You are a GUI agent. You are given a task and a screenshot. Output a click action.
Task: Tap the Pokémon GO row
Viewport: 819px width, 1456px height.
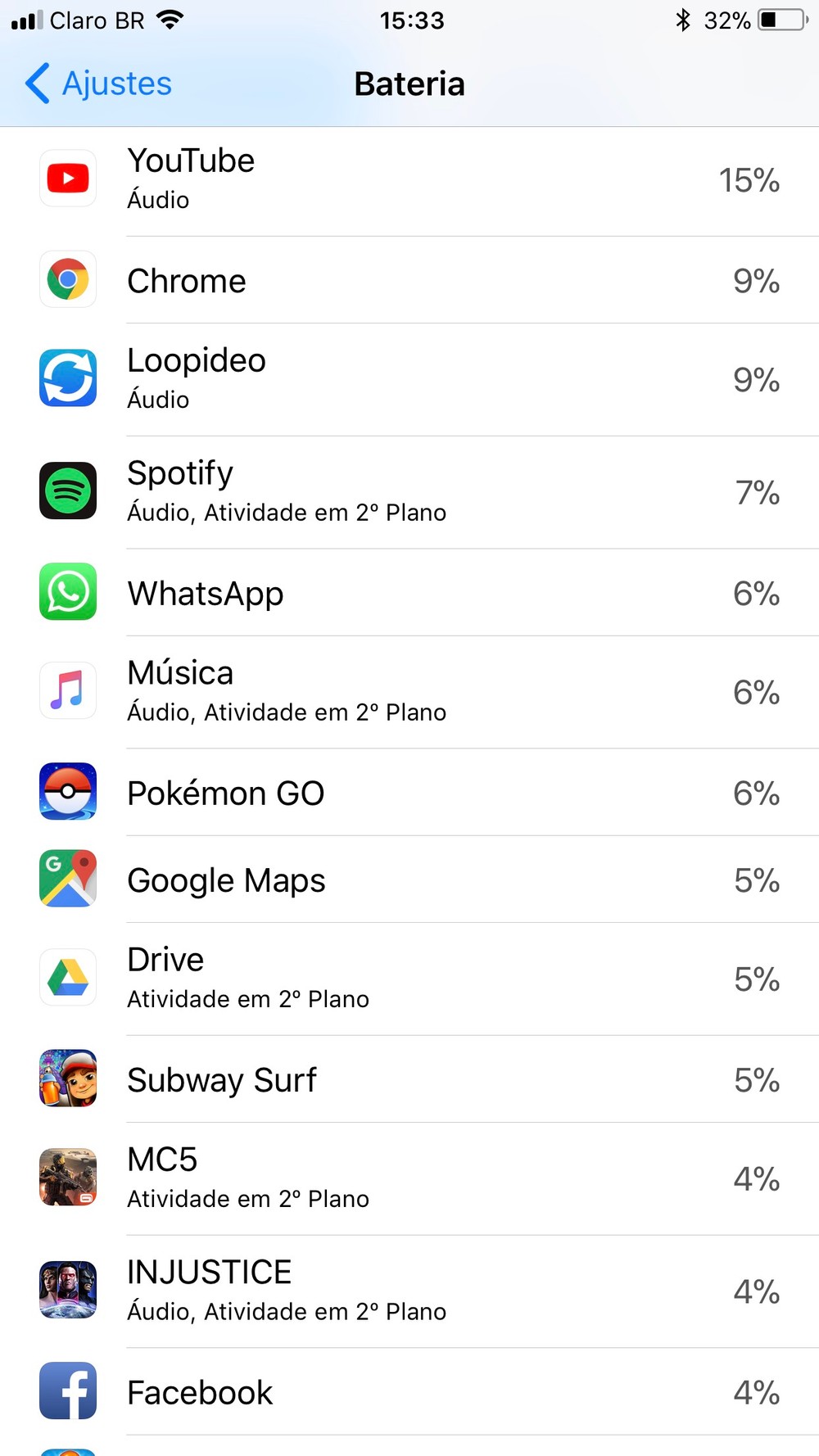(x=409, y=793)
